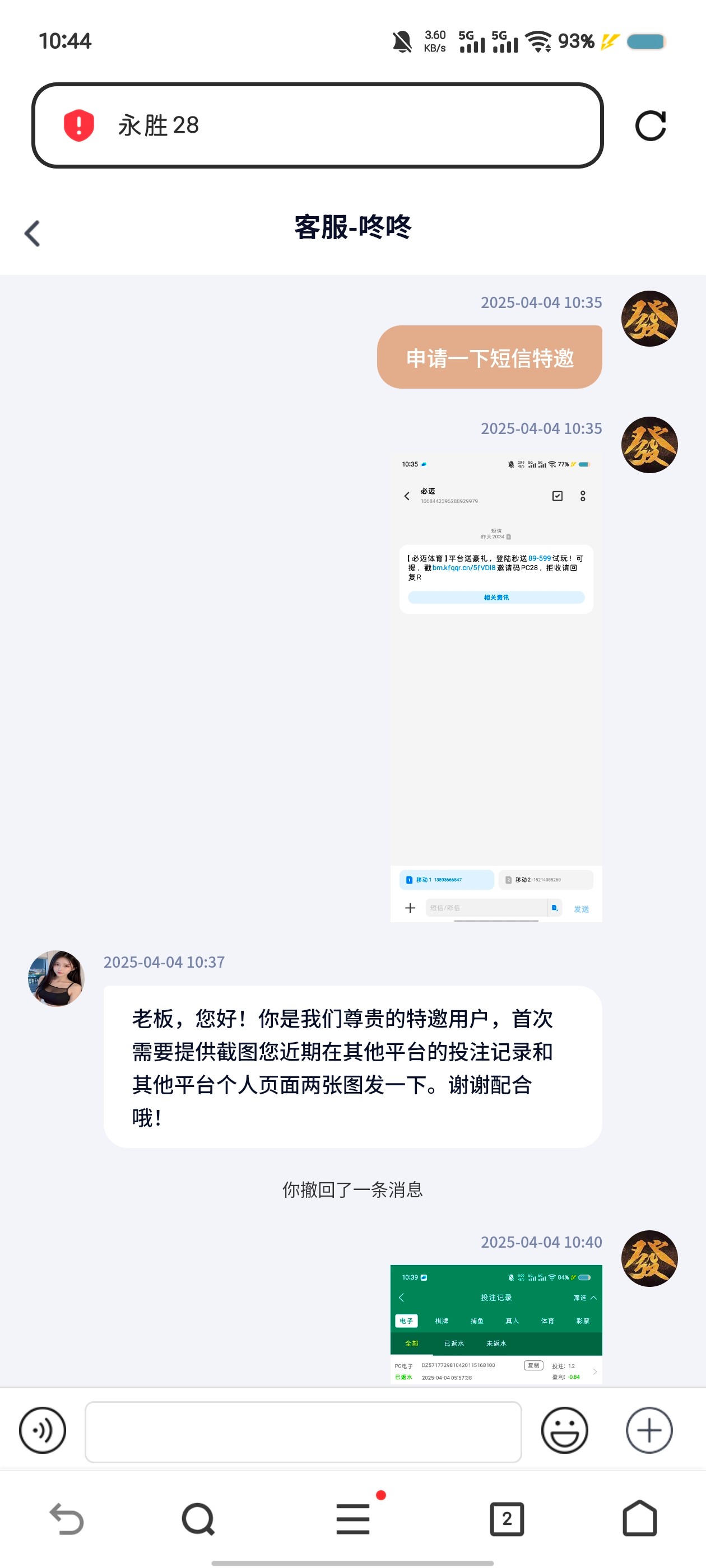Screen dimensions: 706x1568
Task: View the customer service agent's avatar
Action: pyautogui.click(x=56, y=978)
